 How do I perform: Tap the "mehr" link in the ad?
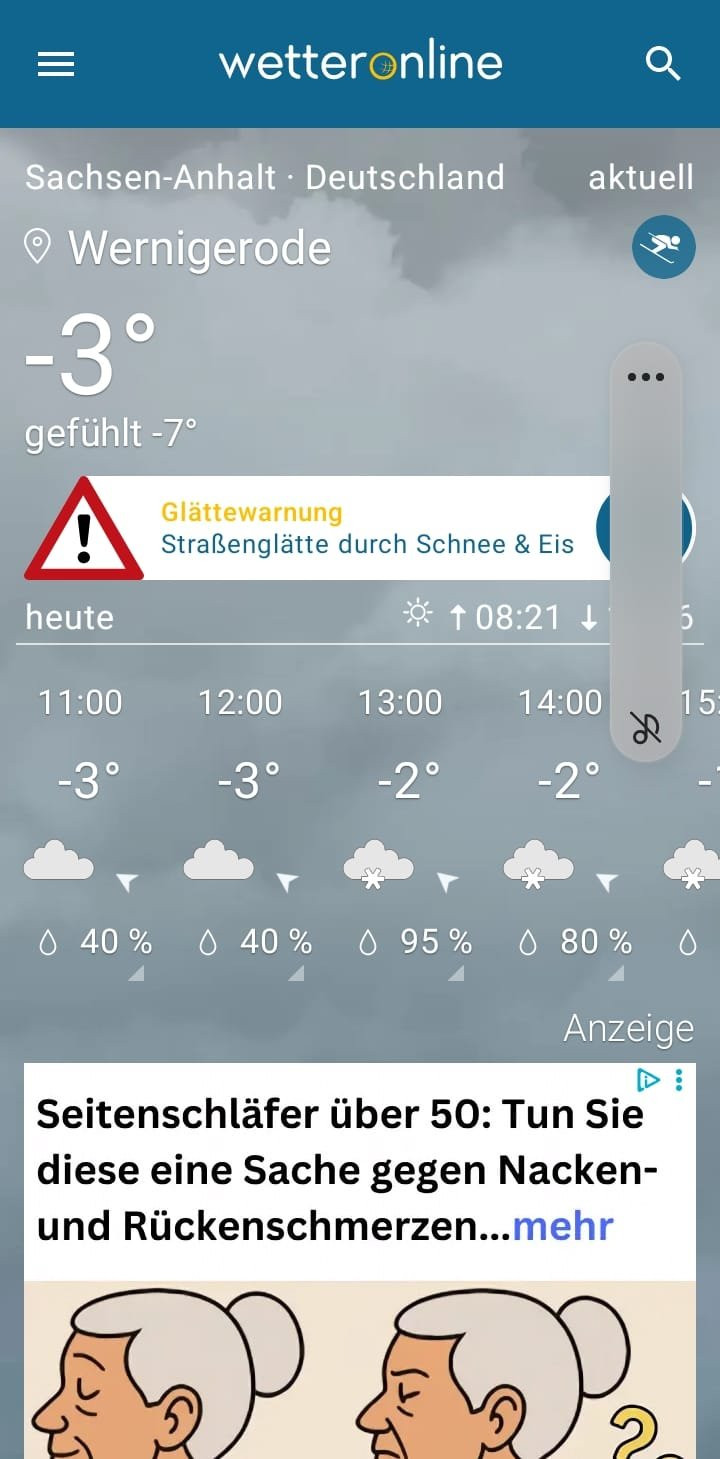563,1225
